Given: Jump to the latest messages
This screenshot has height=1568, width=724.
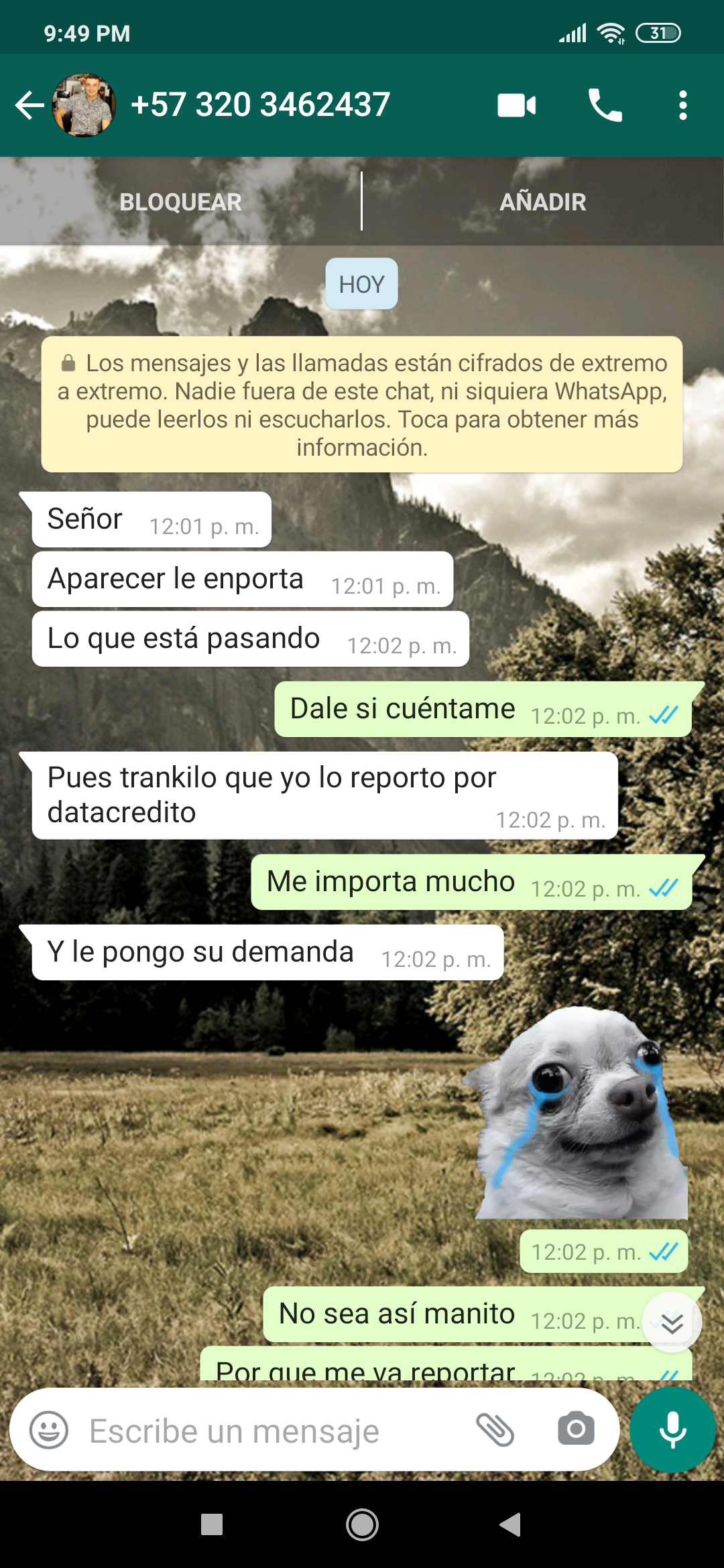Looking at the screenshot, I should [672, 1323].
